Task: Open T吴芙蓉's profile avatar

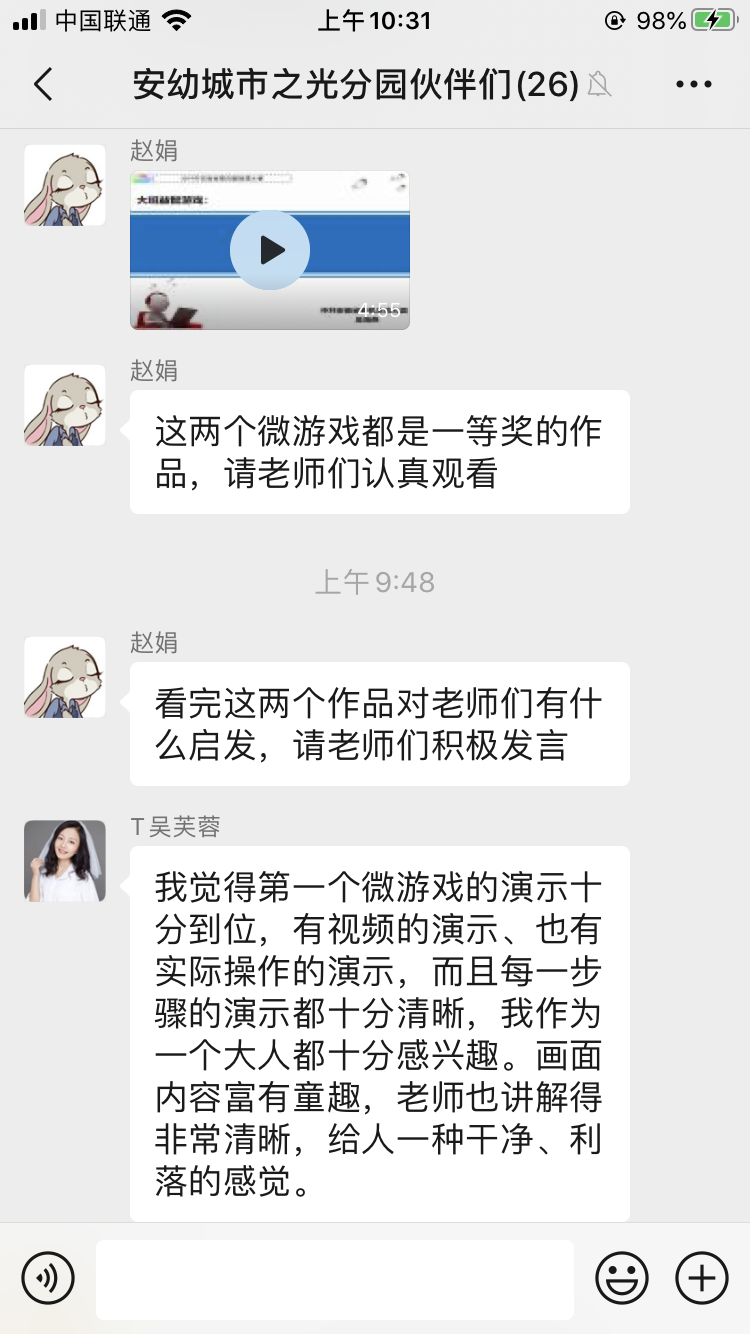Action: pyautogui.click(x=65, y=861)
